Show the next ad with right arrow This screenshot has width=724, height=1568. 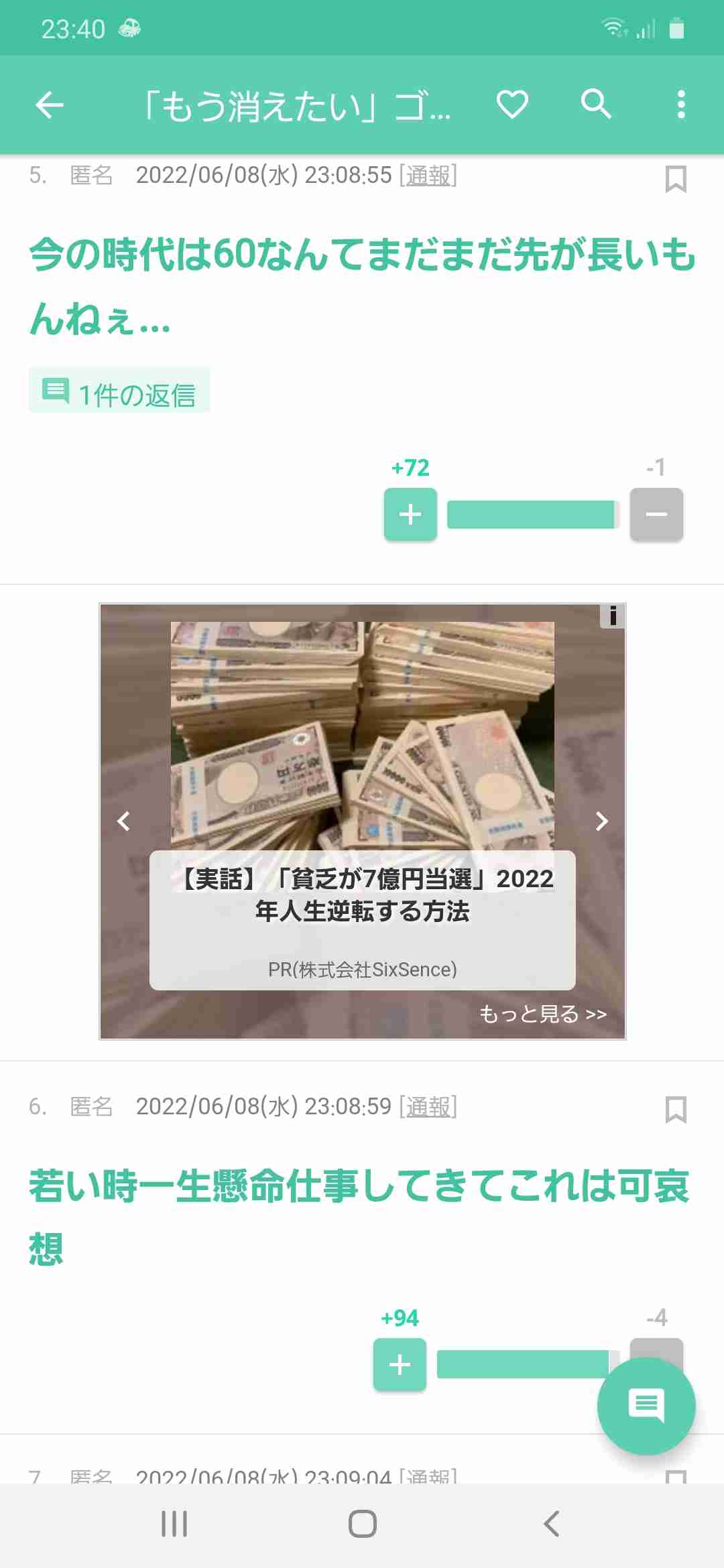(x=601, y=821)
